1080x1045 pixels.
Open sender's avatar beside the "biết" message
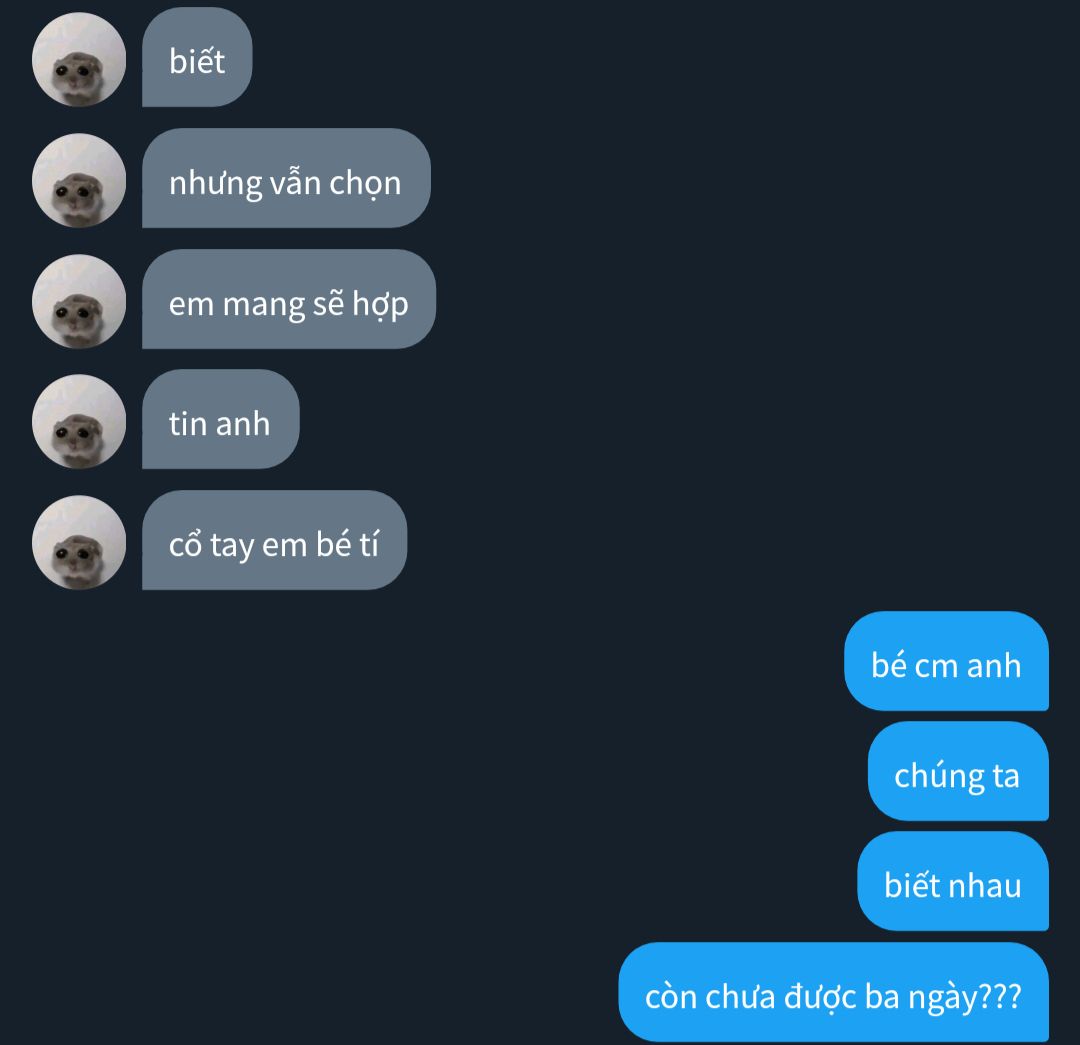[79, 59]
